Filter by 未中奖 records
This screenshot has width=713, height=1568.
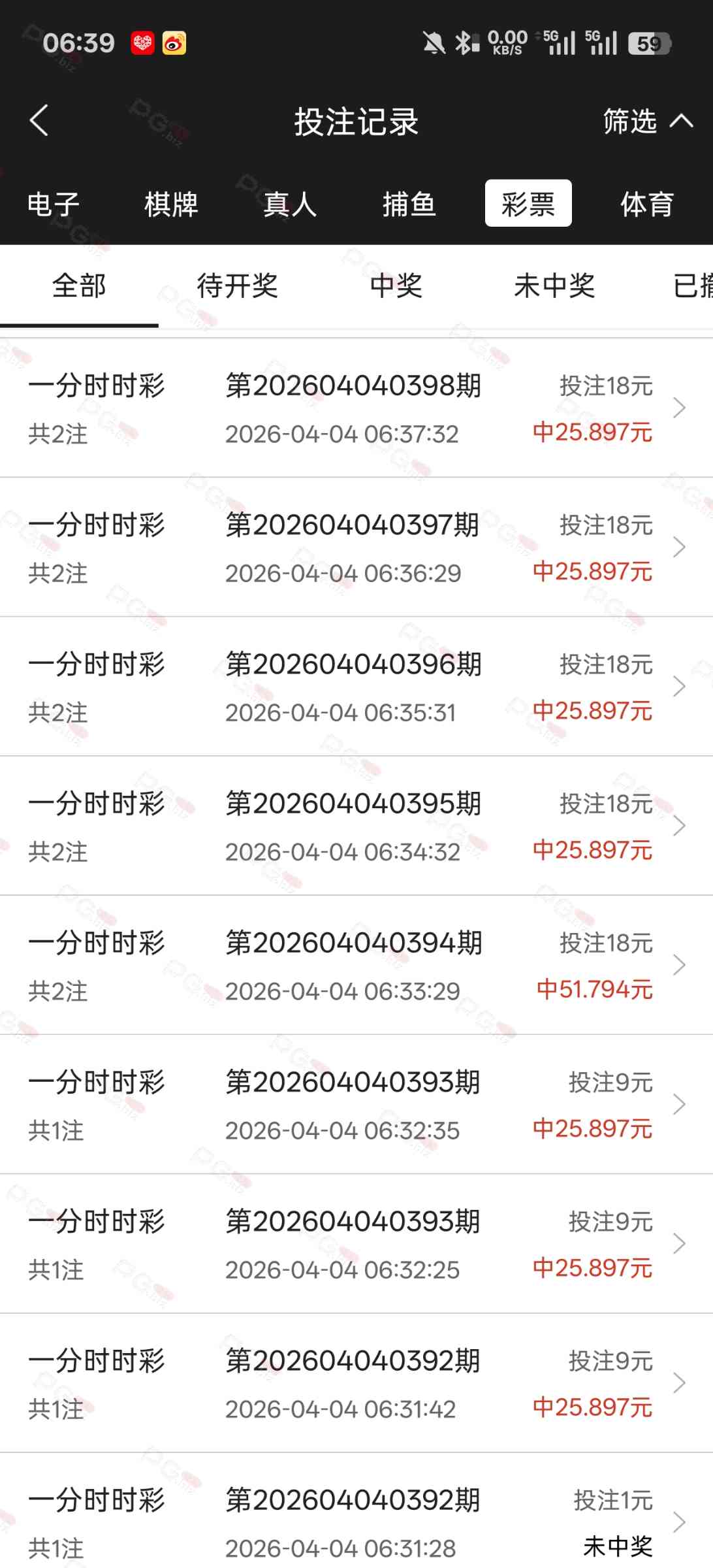coord(554,286)
